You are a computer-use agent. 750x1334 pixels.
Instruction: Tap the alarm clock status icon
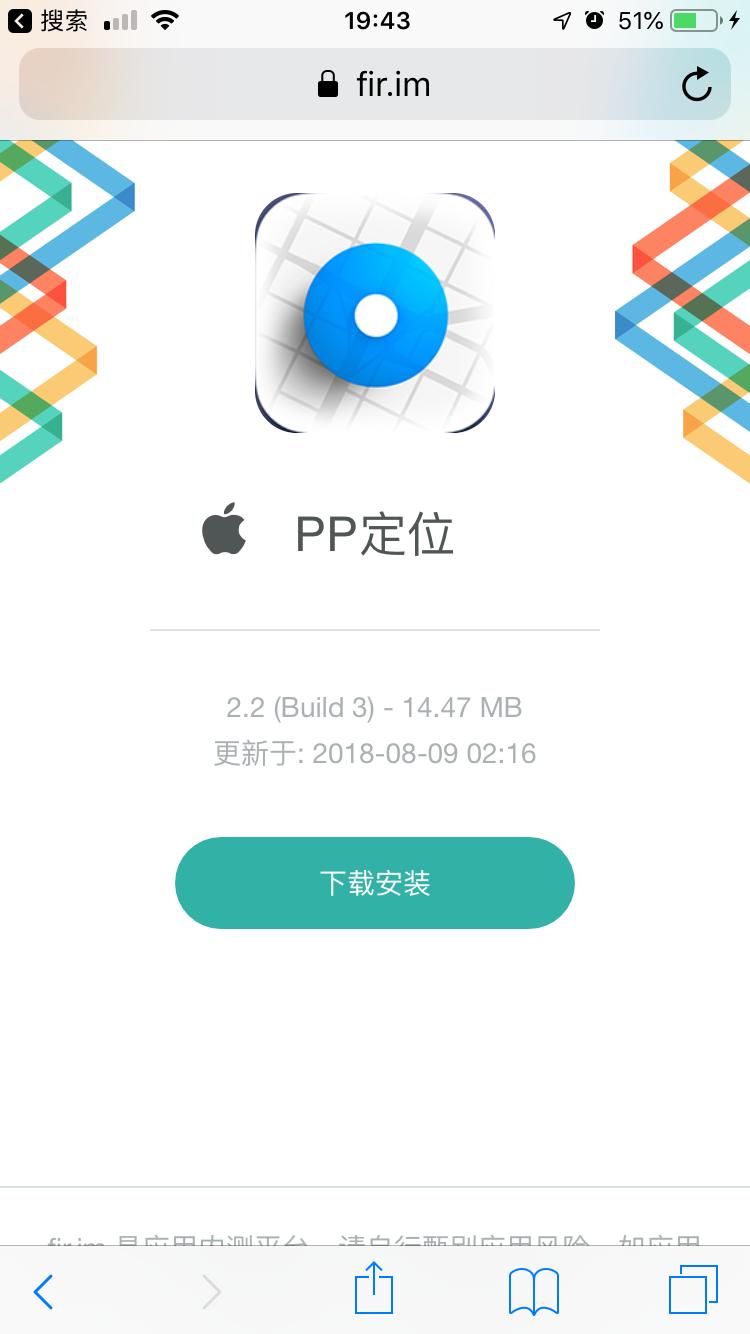(x=592, y=18)
